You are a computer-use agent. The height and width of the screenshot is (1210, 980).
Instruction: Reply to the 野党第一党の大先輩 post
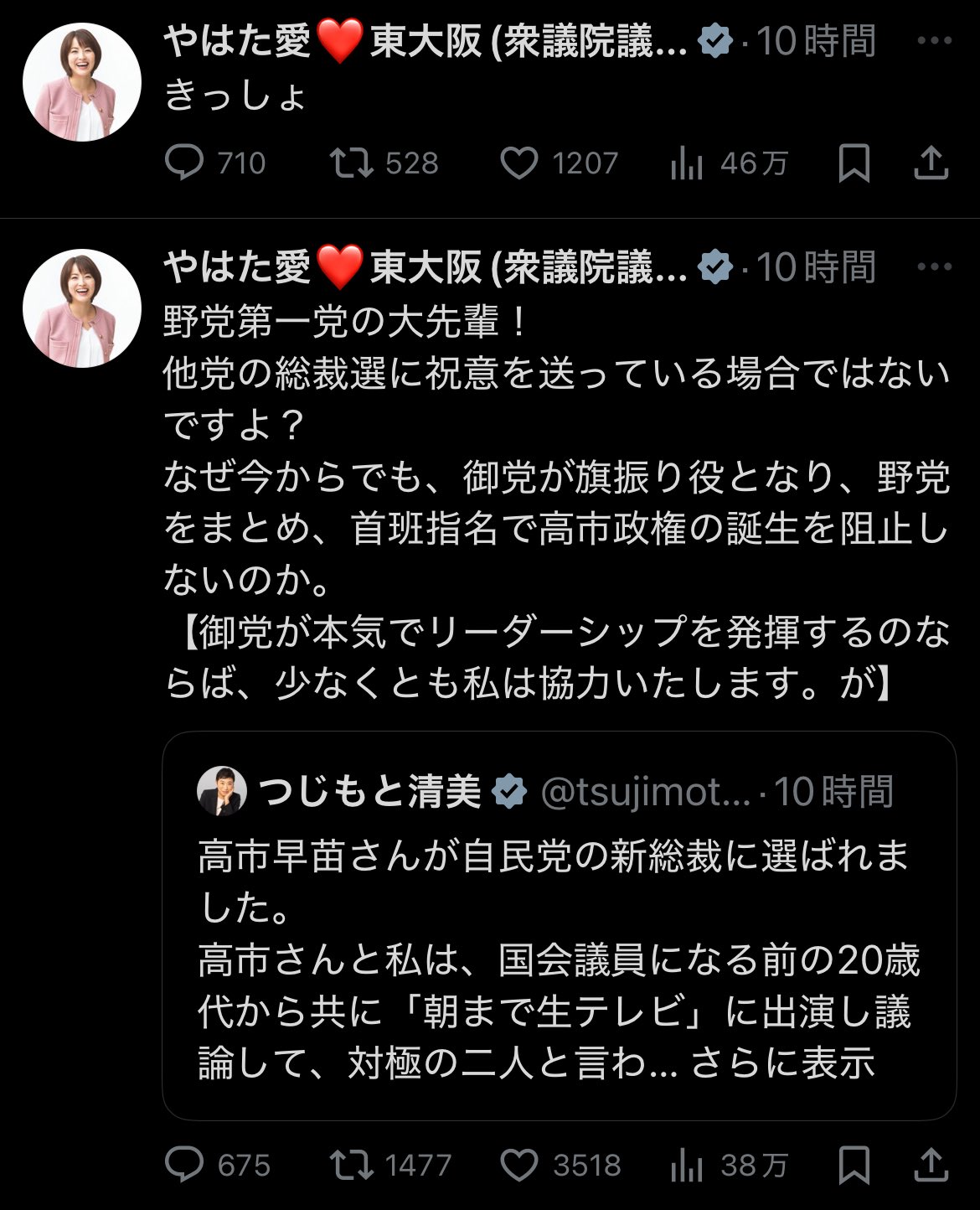(184, 1165)
